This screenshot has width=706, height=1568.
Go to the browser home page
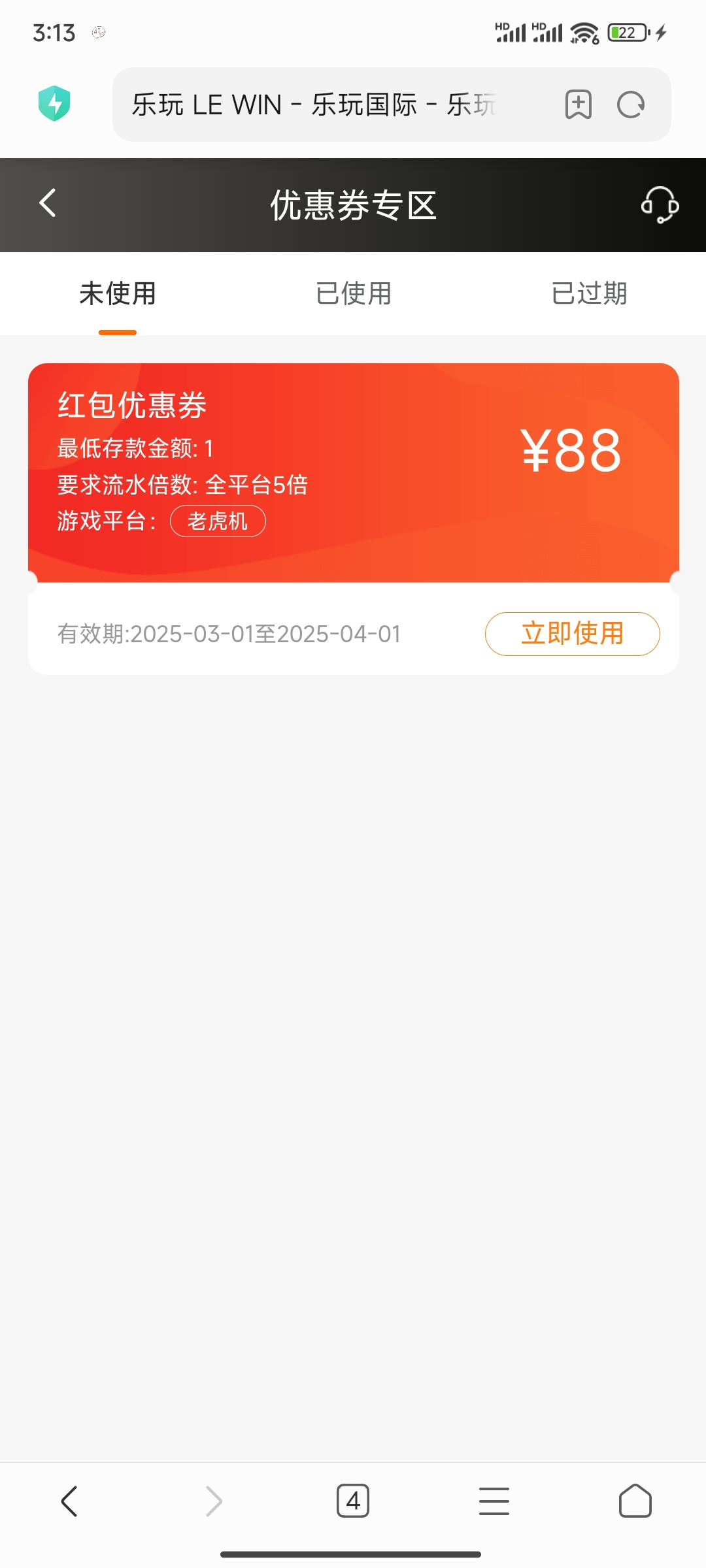pyautogui.click(x=635, y=1501)
